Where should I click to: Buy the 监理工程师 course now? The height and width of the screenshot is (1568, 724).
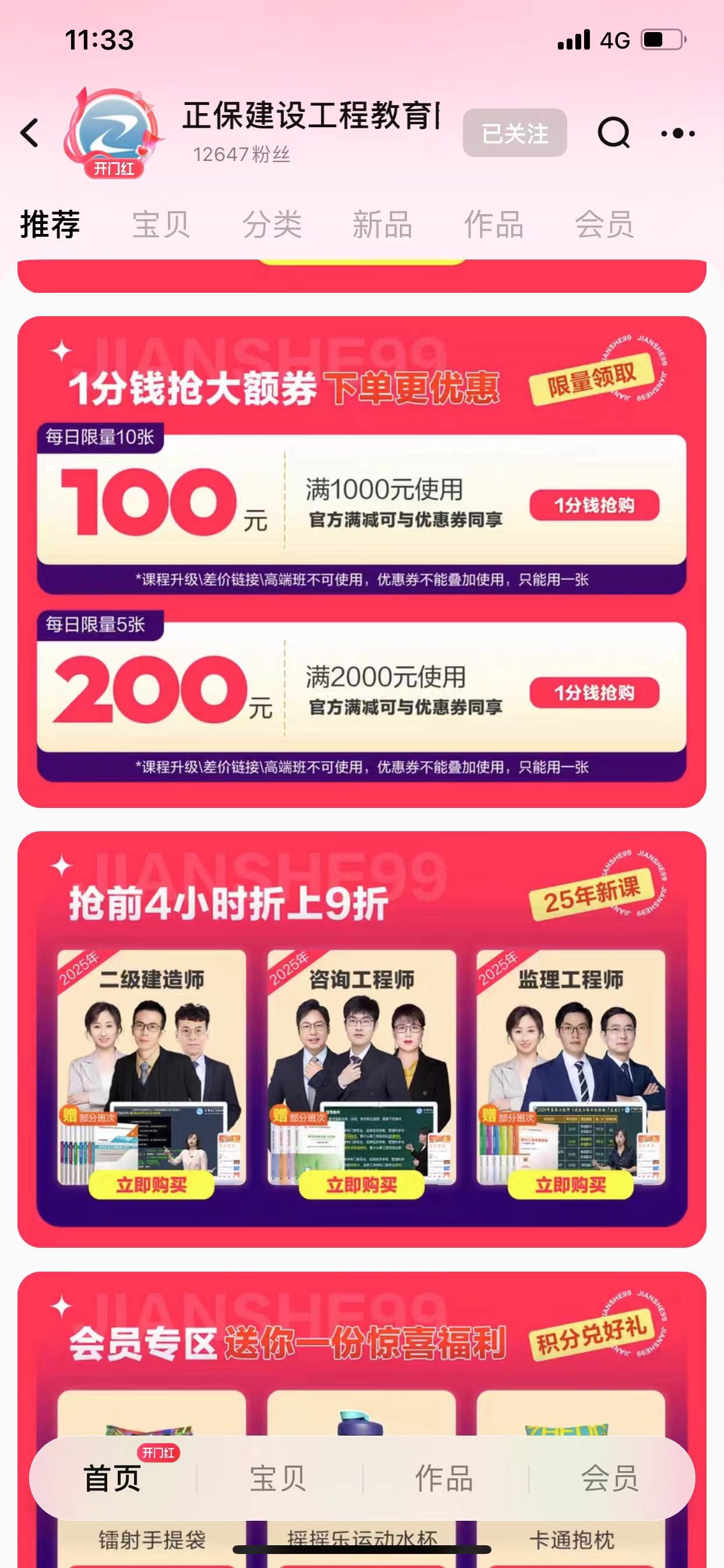point(571,1184)
